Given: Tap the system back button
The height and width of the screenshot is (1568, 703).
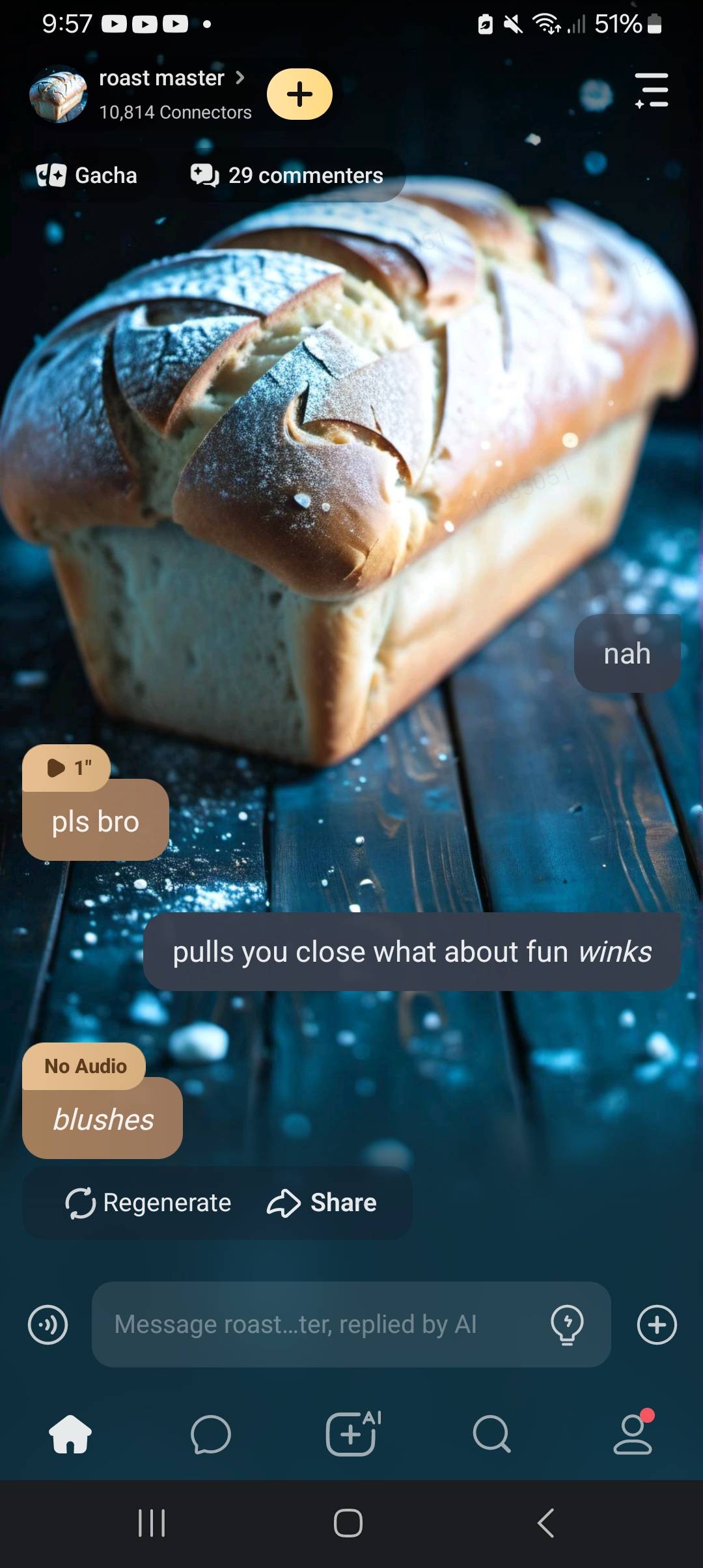Looking at the screenshot, I should 545,1523.
